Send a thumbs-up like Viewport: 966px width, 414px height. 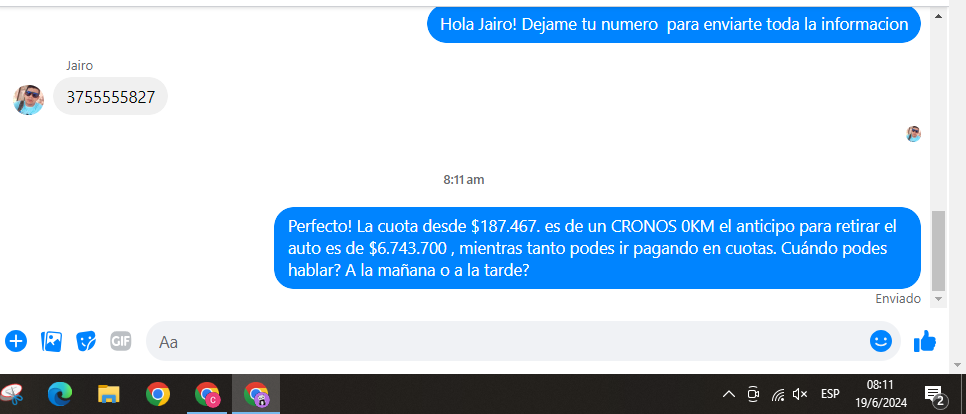point(925,341)
